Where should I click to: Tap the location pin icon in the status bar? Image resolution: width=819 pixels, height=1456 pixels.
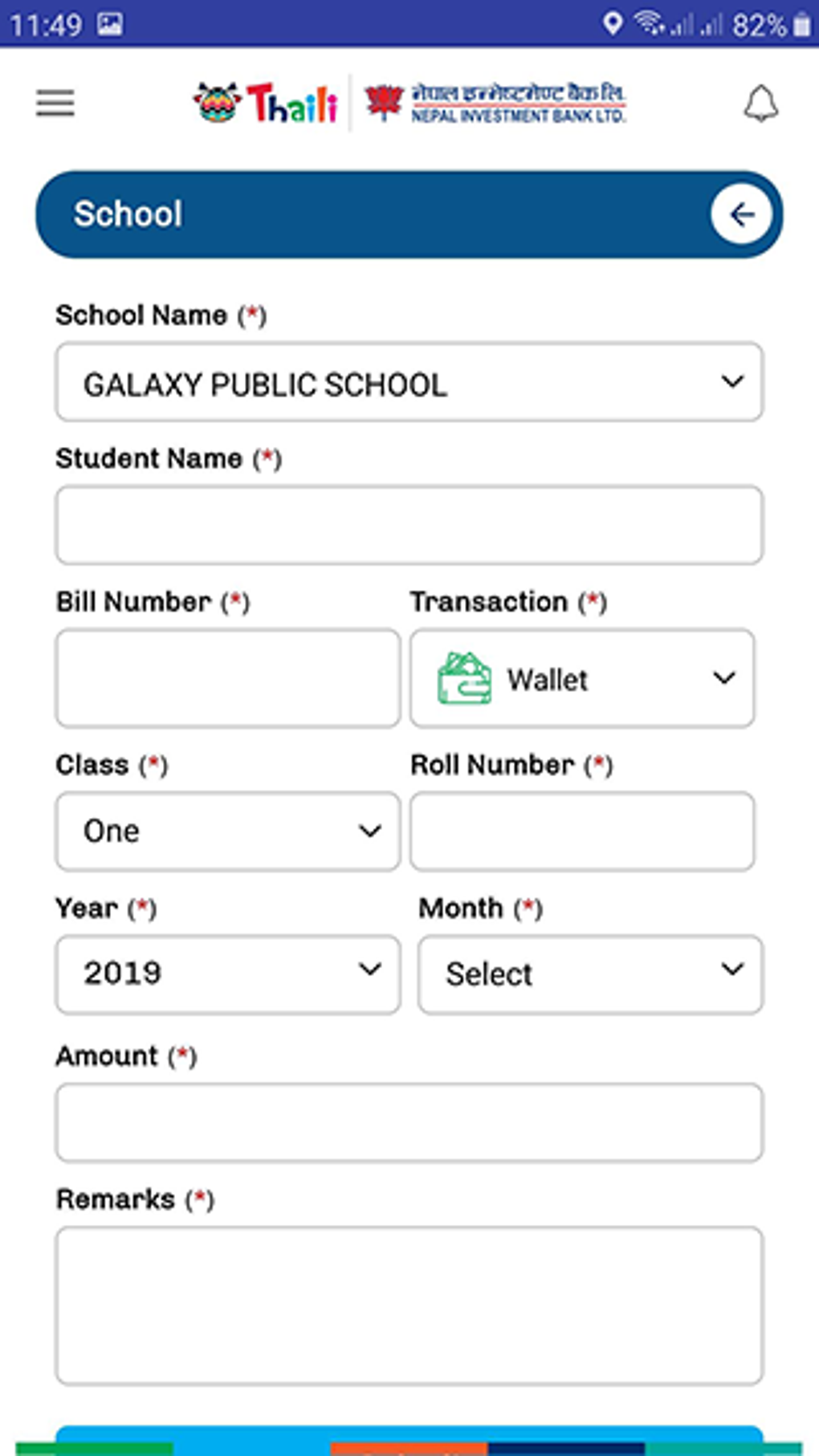coord(613,24)
